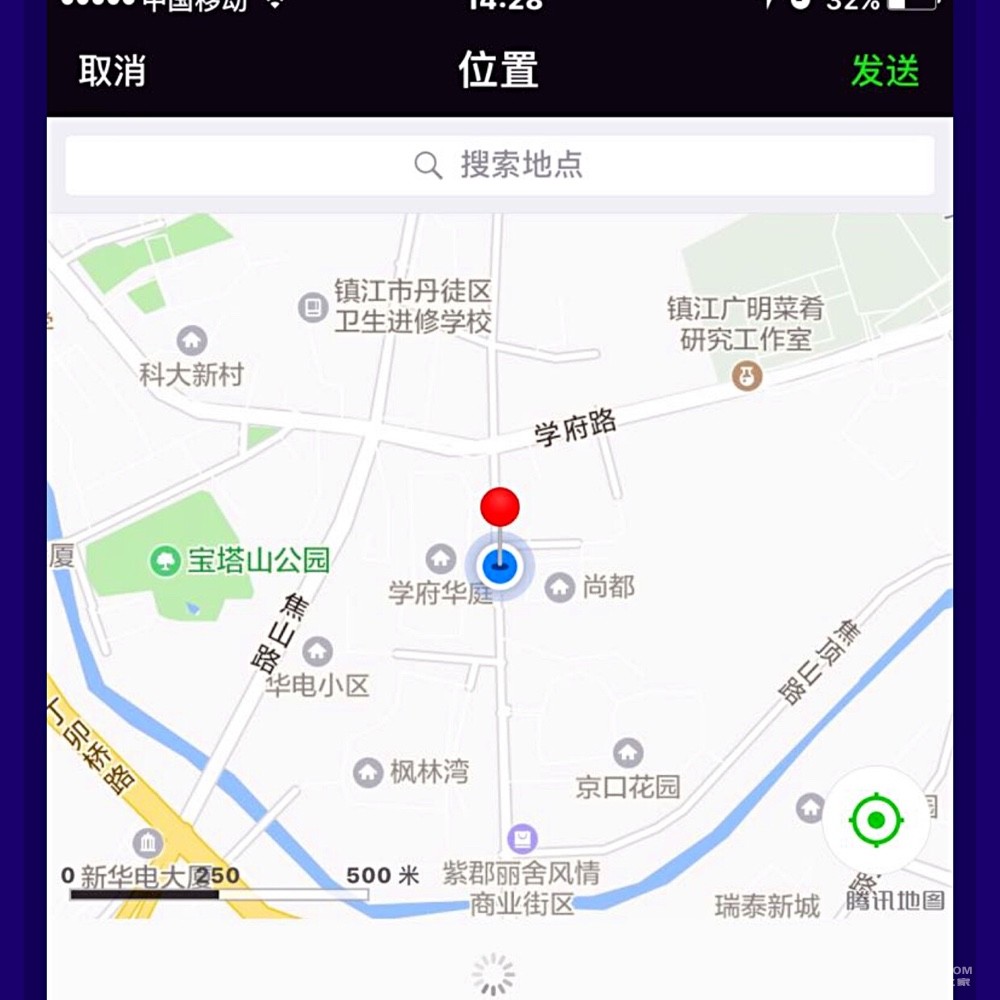Send the selected location with 发送
Screen dimensions: 1000x1000
(x=885, y=71)
